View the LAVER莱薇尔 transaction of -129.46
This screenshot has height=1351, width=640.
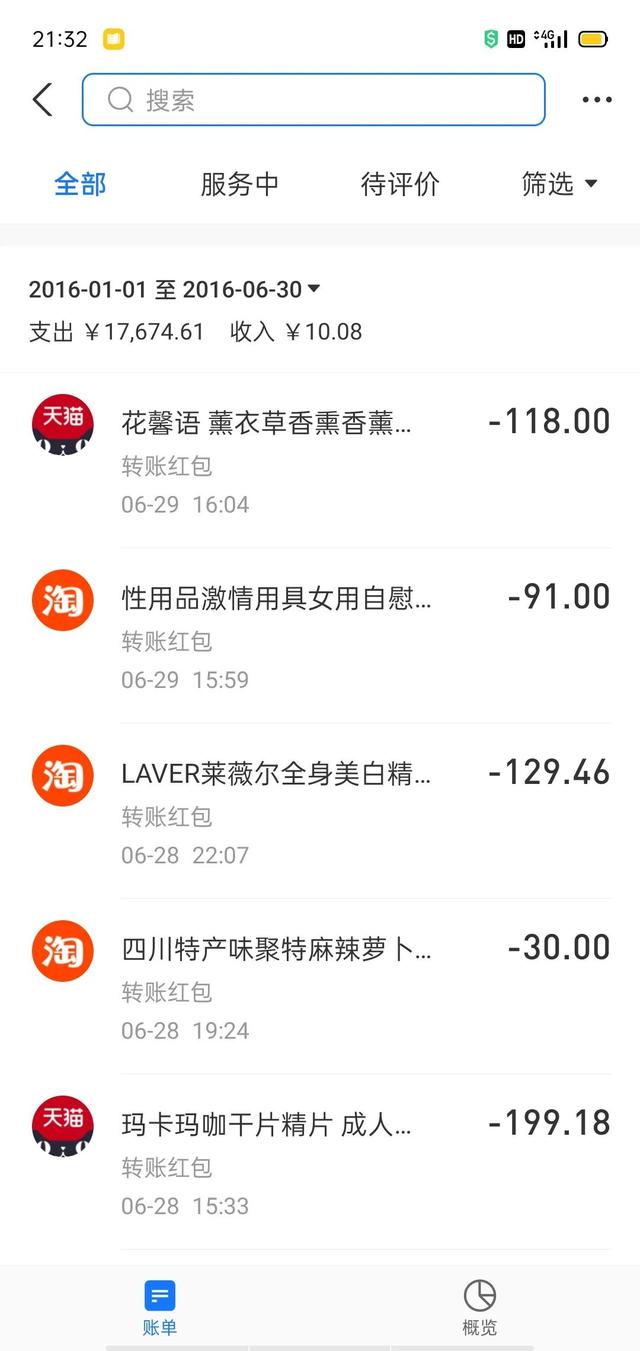320,811
